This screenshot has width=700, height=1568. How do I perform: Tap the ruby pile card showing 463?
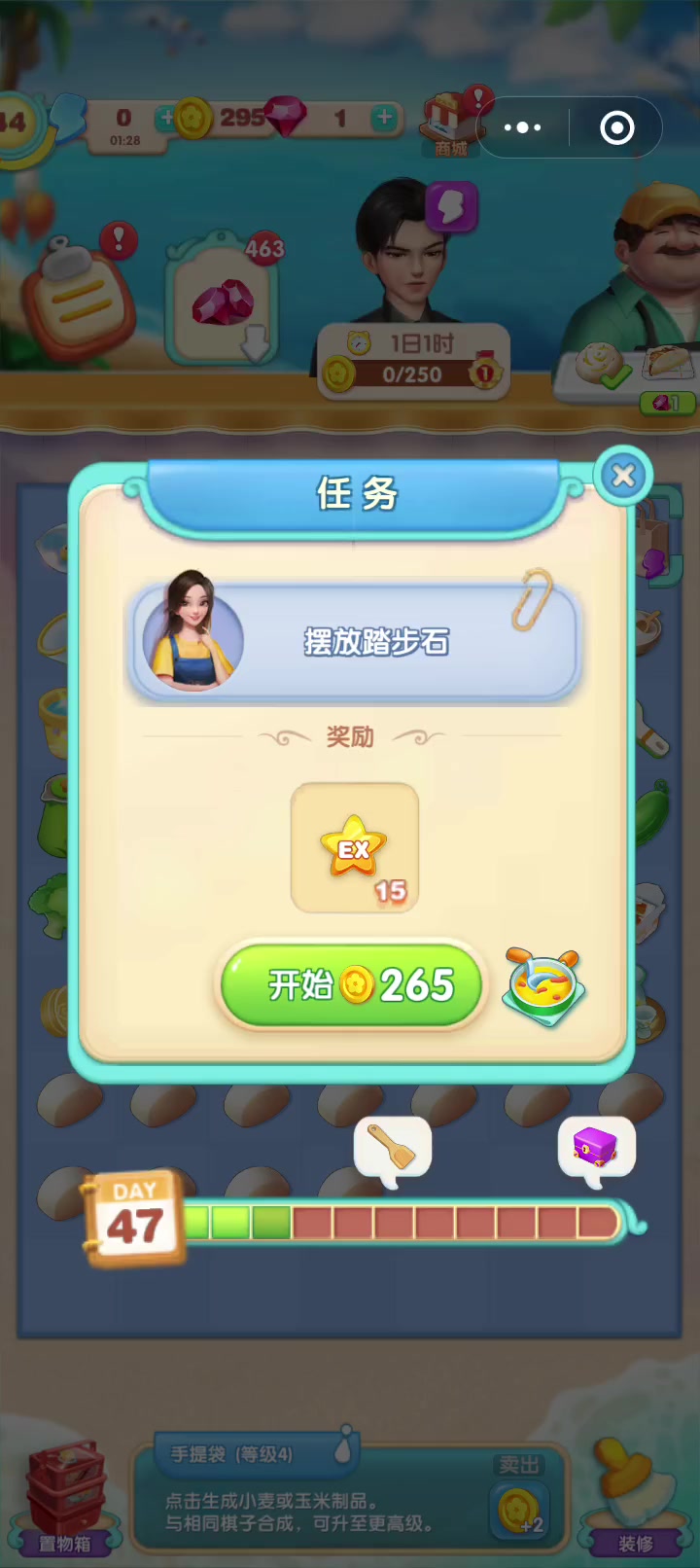pyautogui.click(x=226, y=298)
